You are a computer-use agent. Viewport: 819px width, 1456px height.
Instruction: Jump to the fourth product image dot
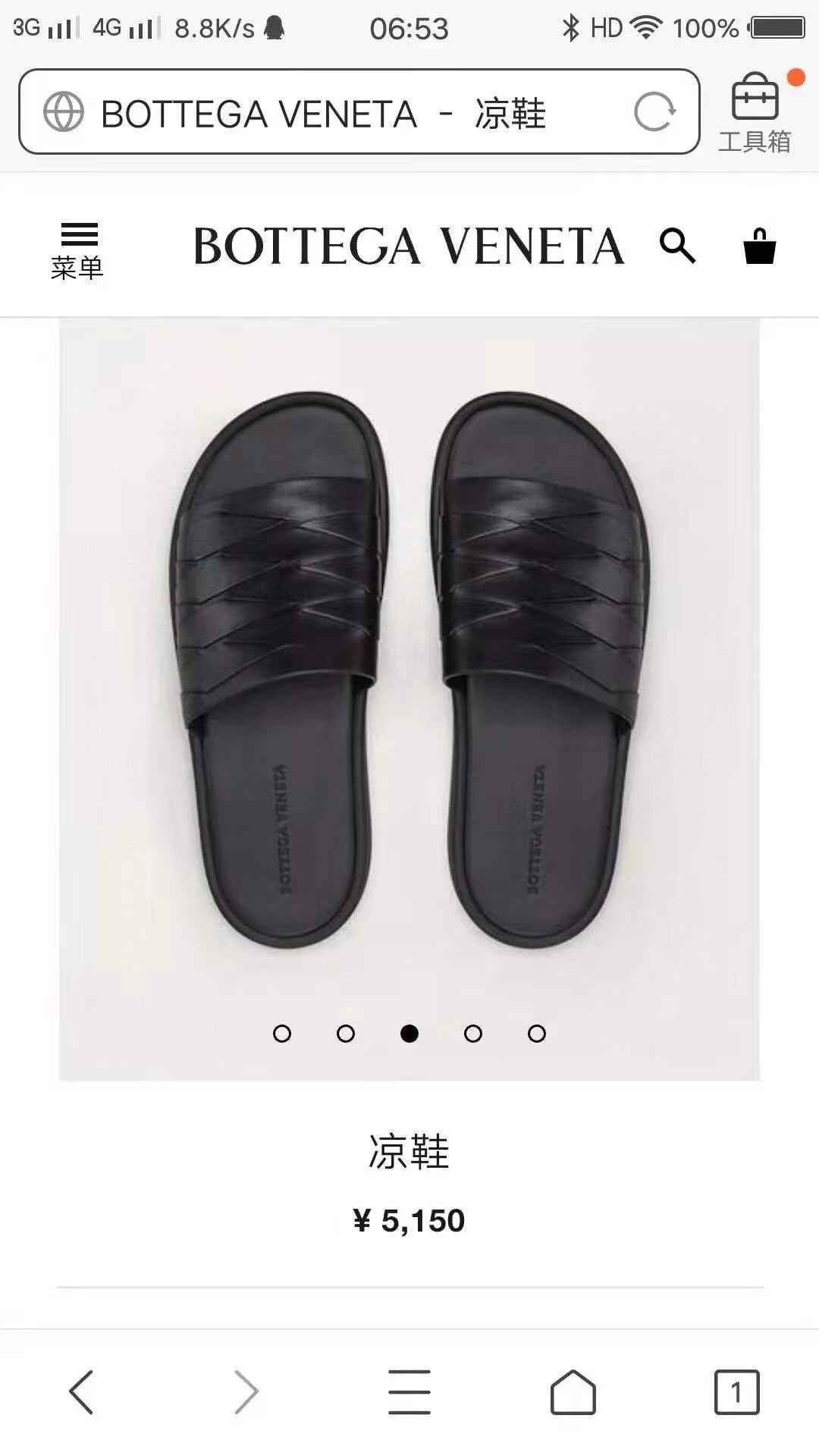click(473, 1034)
